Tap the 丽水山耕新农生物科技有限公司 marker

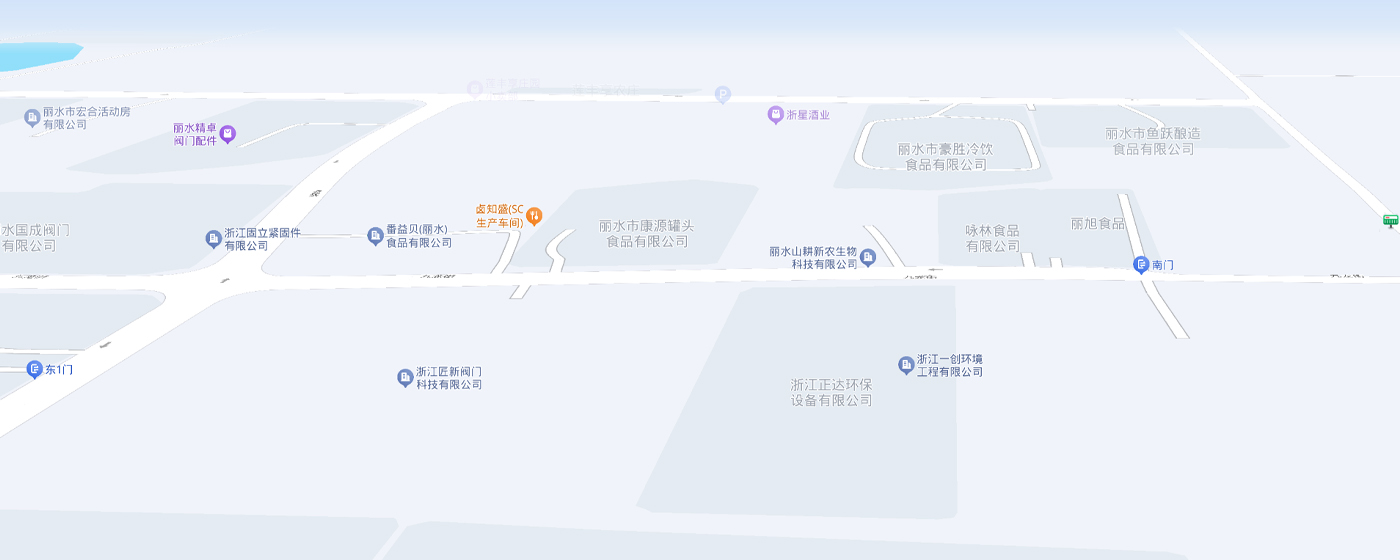pos(868,257)
